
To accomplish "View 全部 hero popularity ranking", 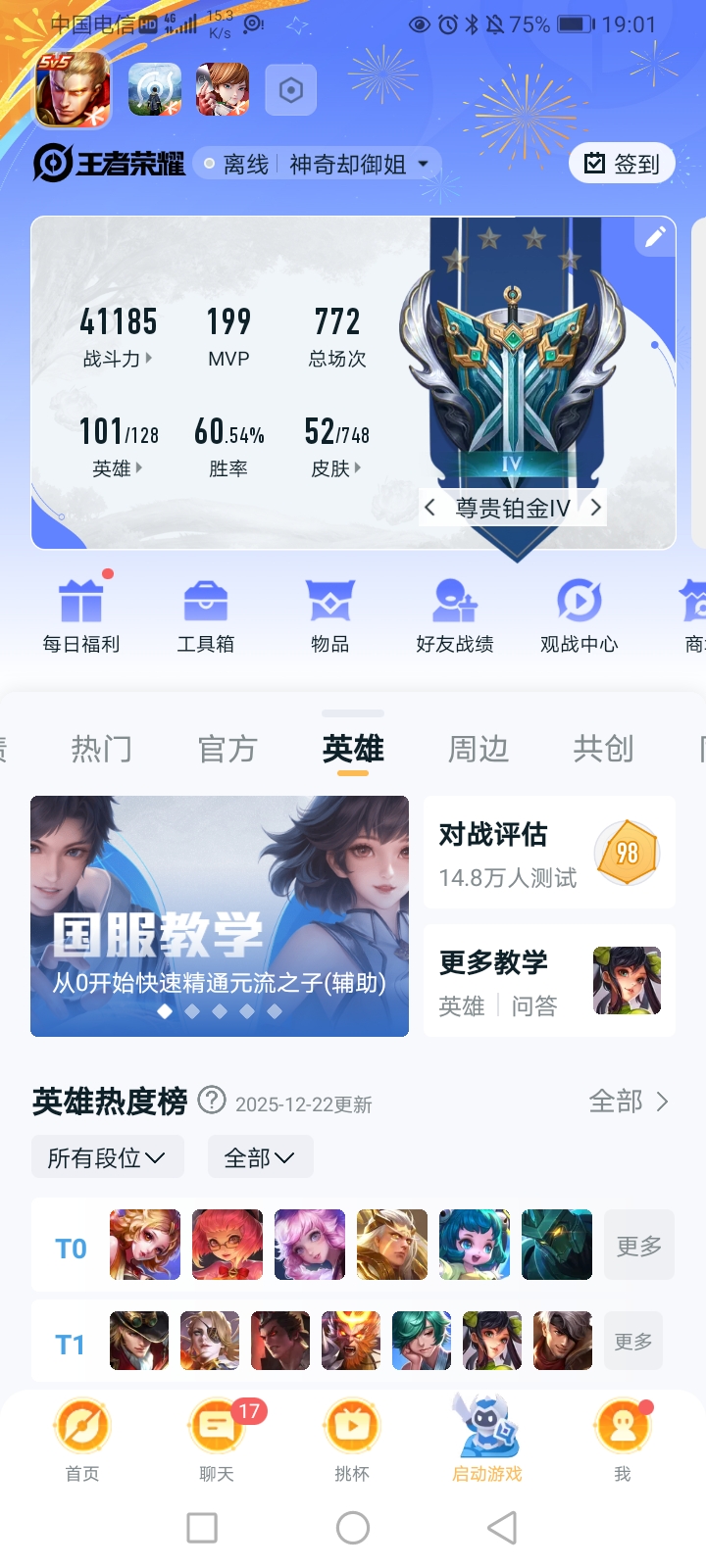I will pyautogui.click(x=629, y=1102).
